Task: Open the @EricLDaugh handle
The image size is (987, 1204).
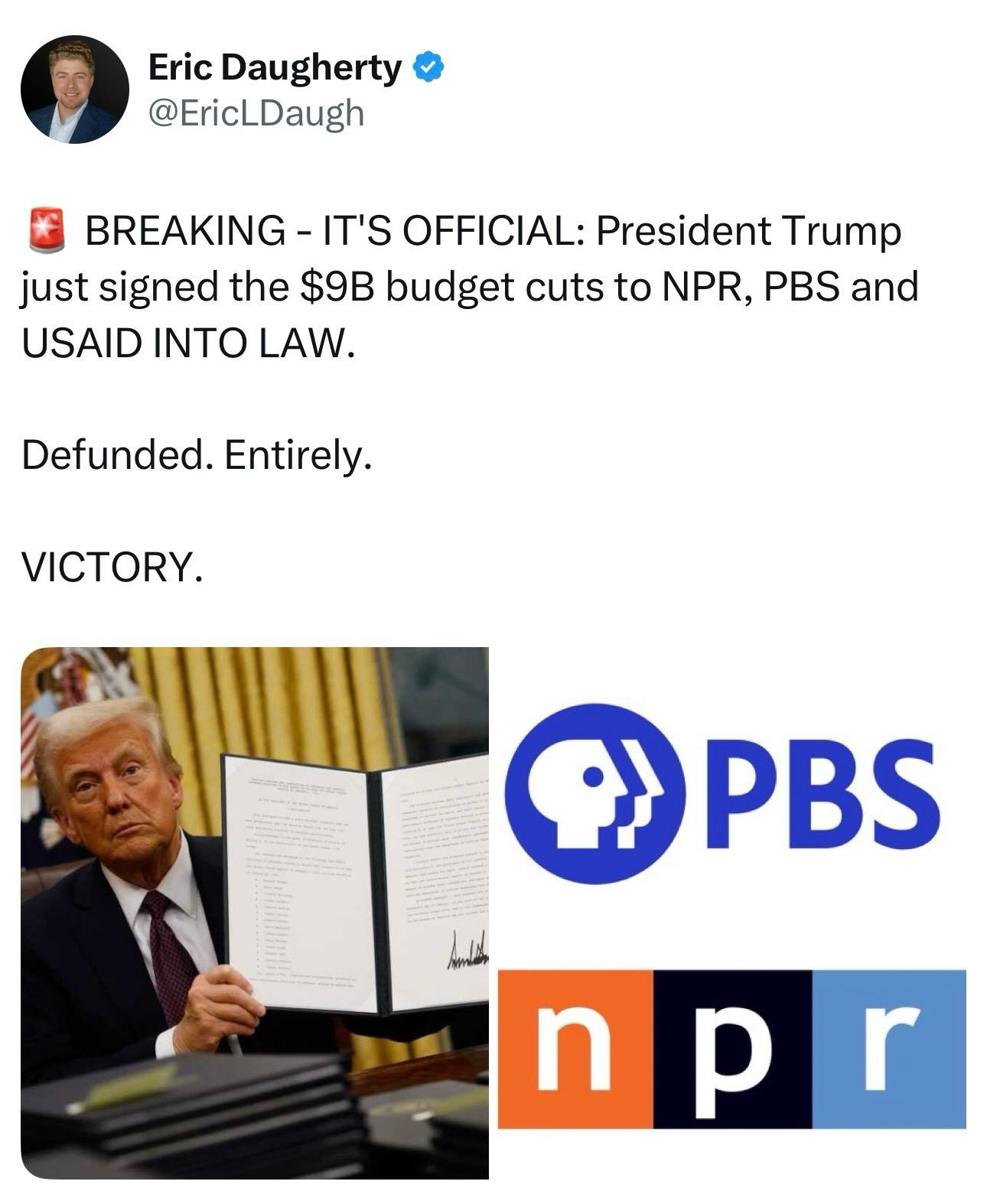Action: click(256, 113)
